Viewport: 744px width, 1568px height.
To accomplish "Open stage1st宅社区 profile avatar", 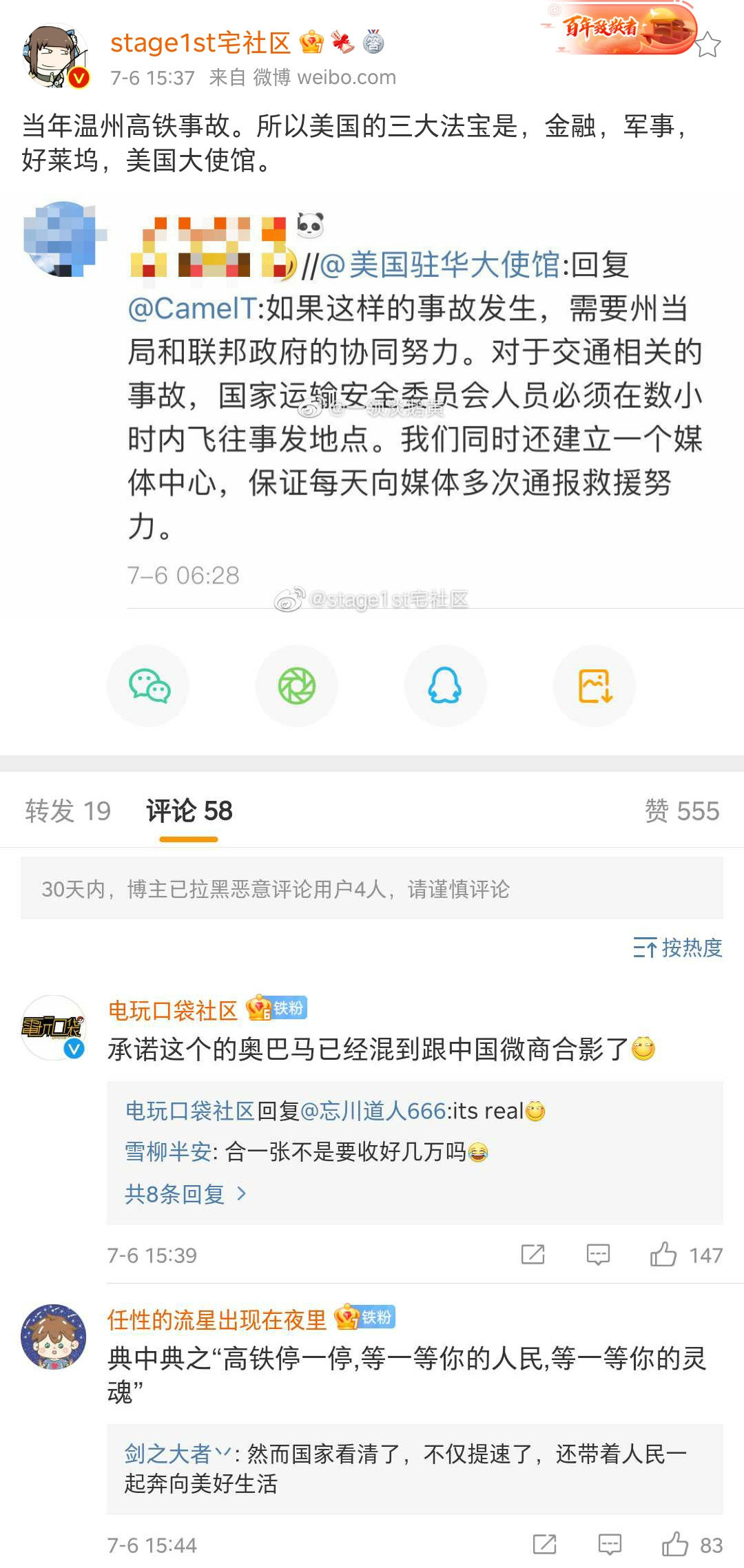I will pyautogui.click(x=55, y=59).
